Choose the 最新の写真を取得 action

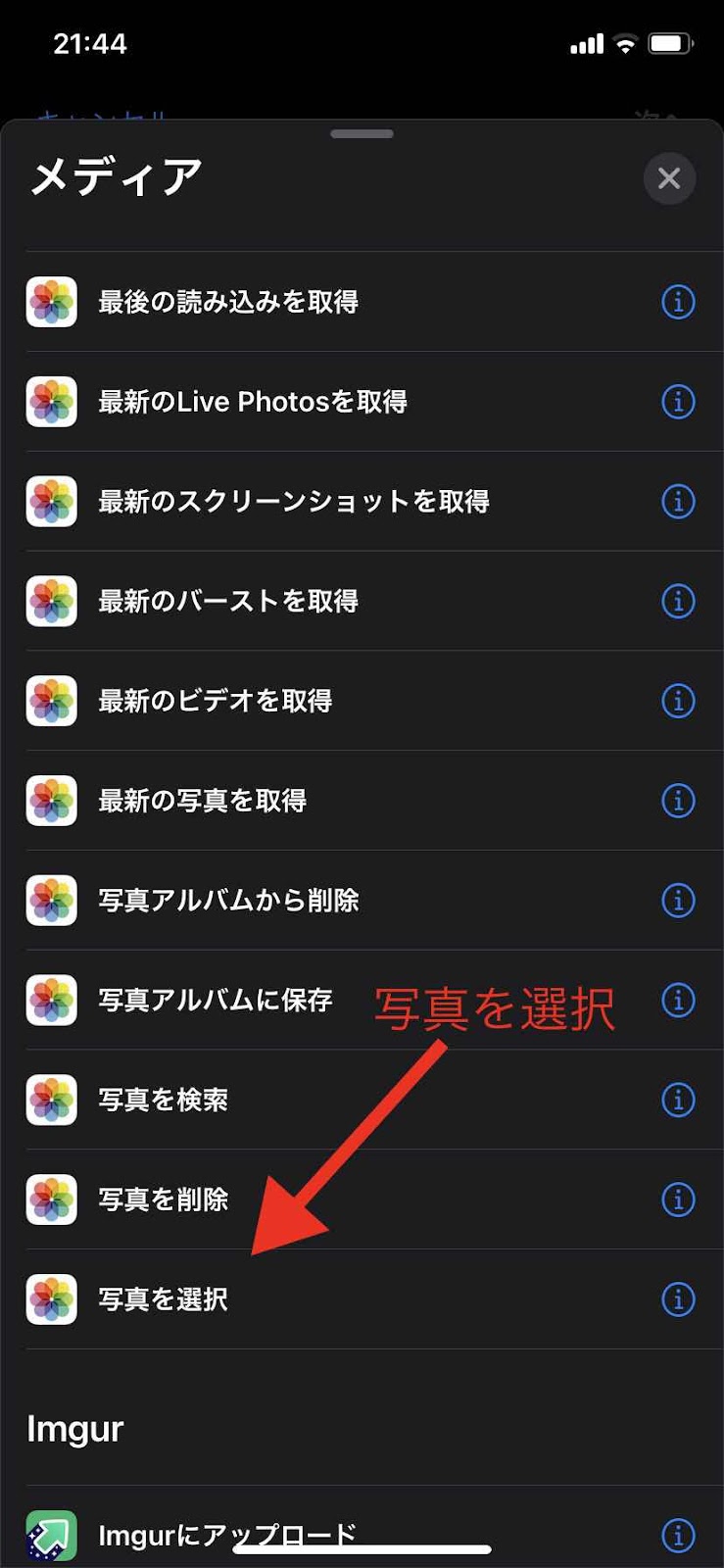click(x=203, y=801)
